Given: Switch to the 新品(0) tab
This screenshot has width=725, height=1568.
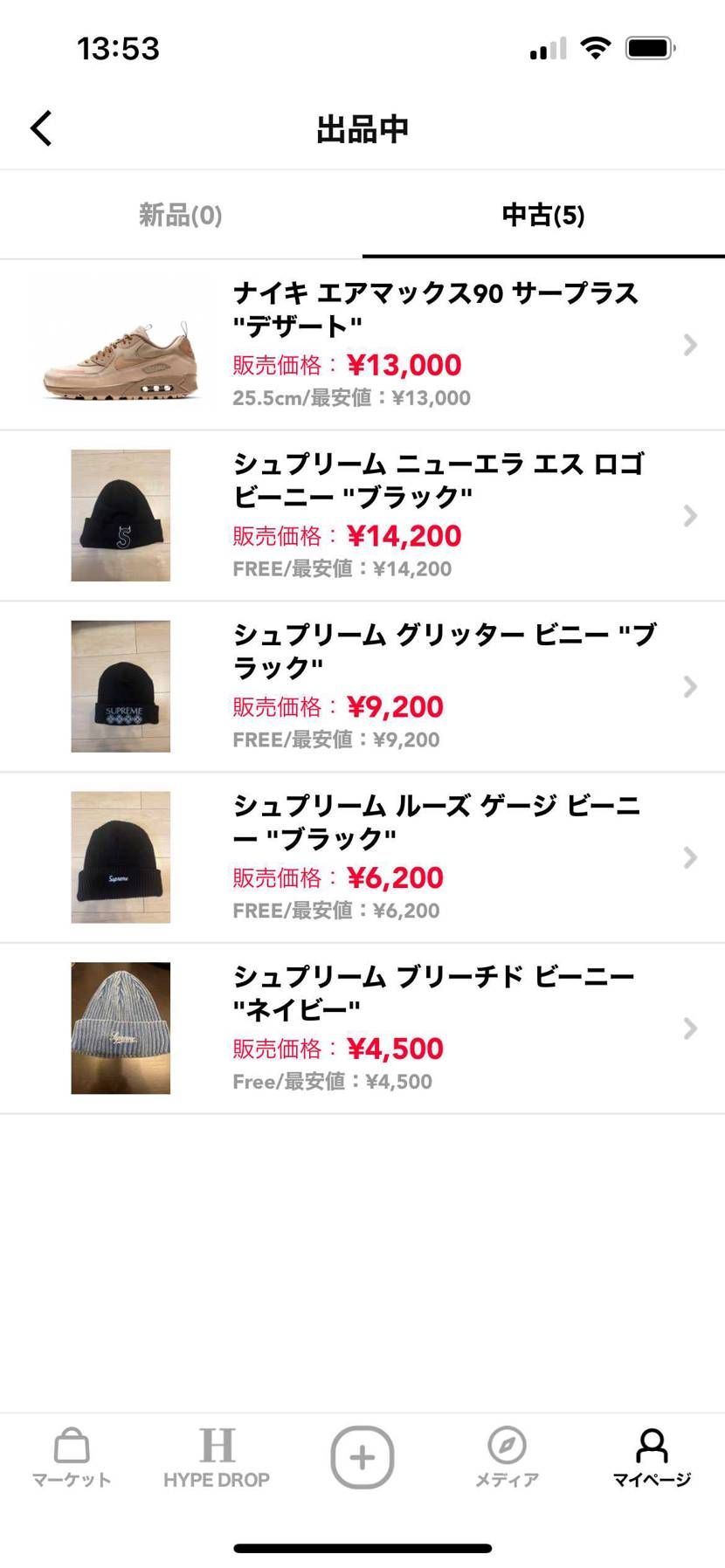Looking at the screenshot, I should (x=179, y=215).
